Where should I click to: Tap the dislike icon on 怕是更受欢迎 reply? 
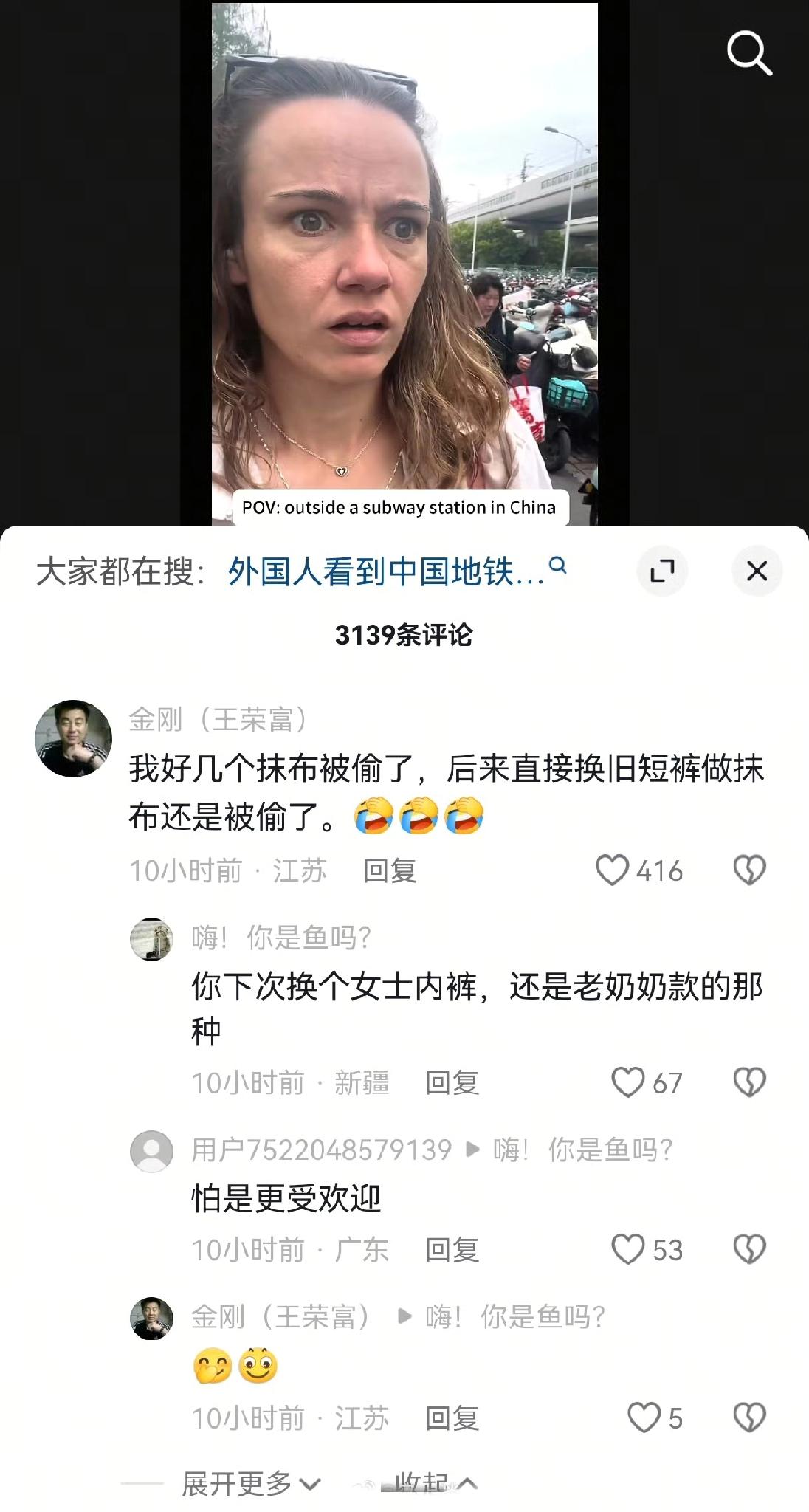click(749, 1250)
